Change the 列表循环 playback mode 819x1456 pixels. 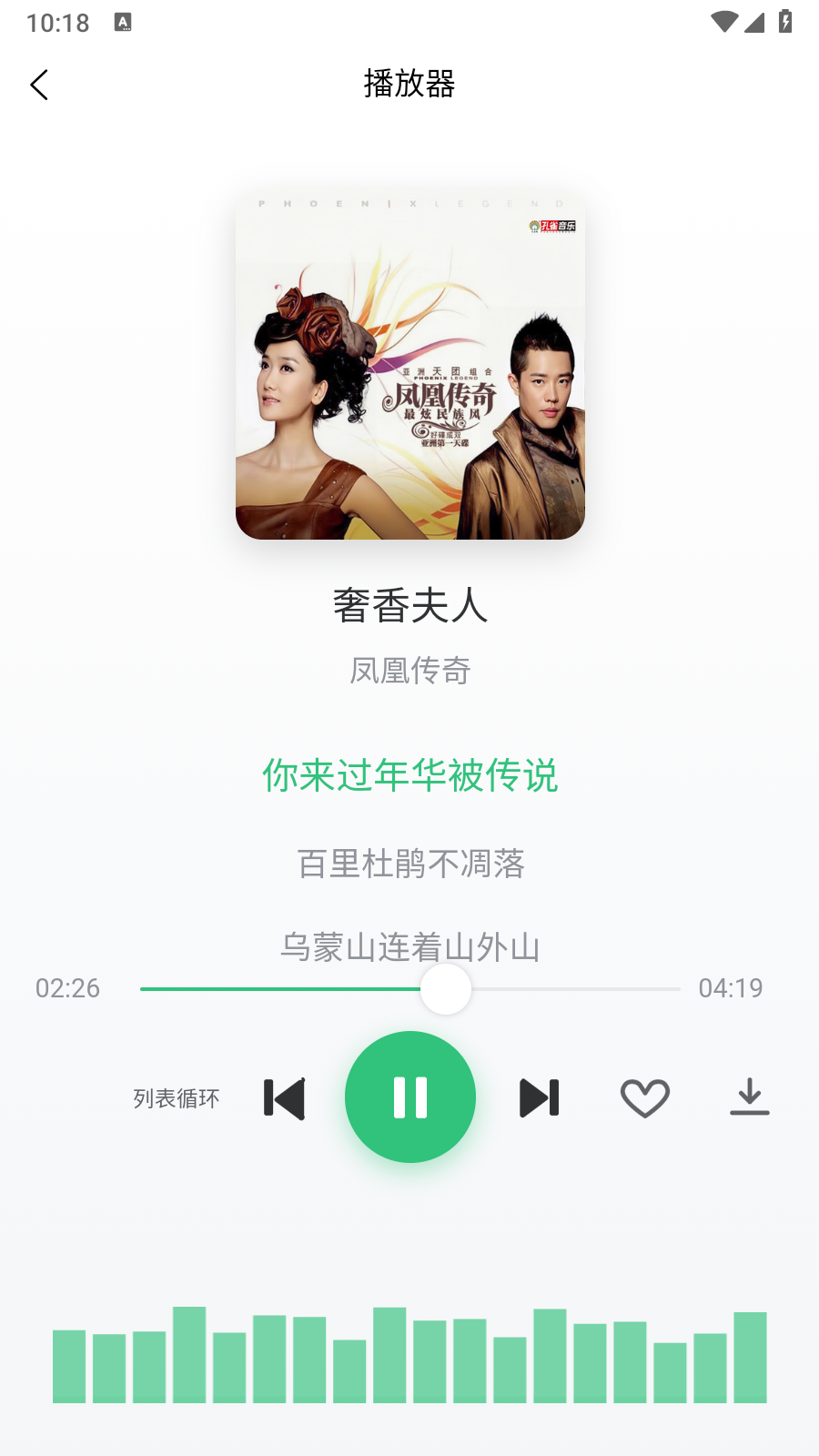click(177, 1098)
